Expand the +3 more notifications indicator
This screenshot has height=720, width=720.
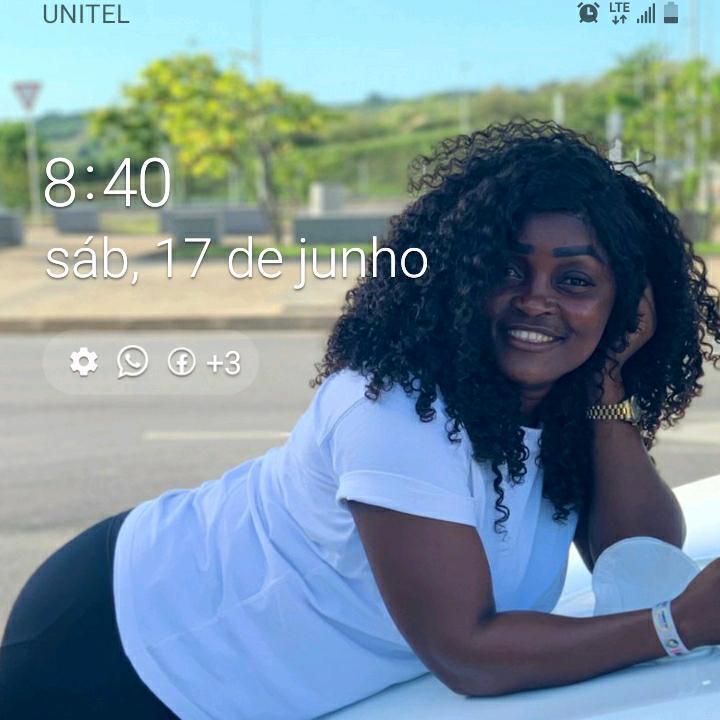[223, 364]
